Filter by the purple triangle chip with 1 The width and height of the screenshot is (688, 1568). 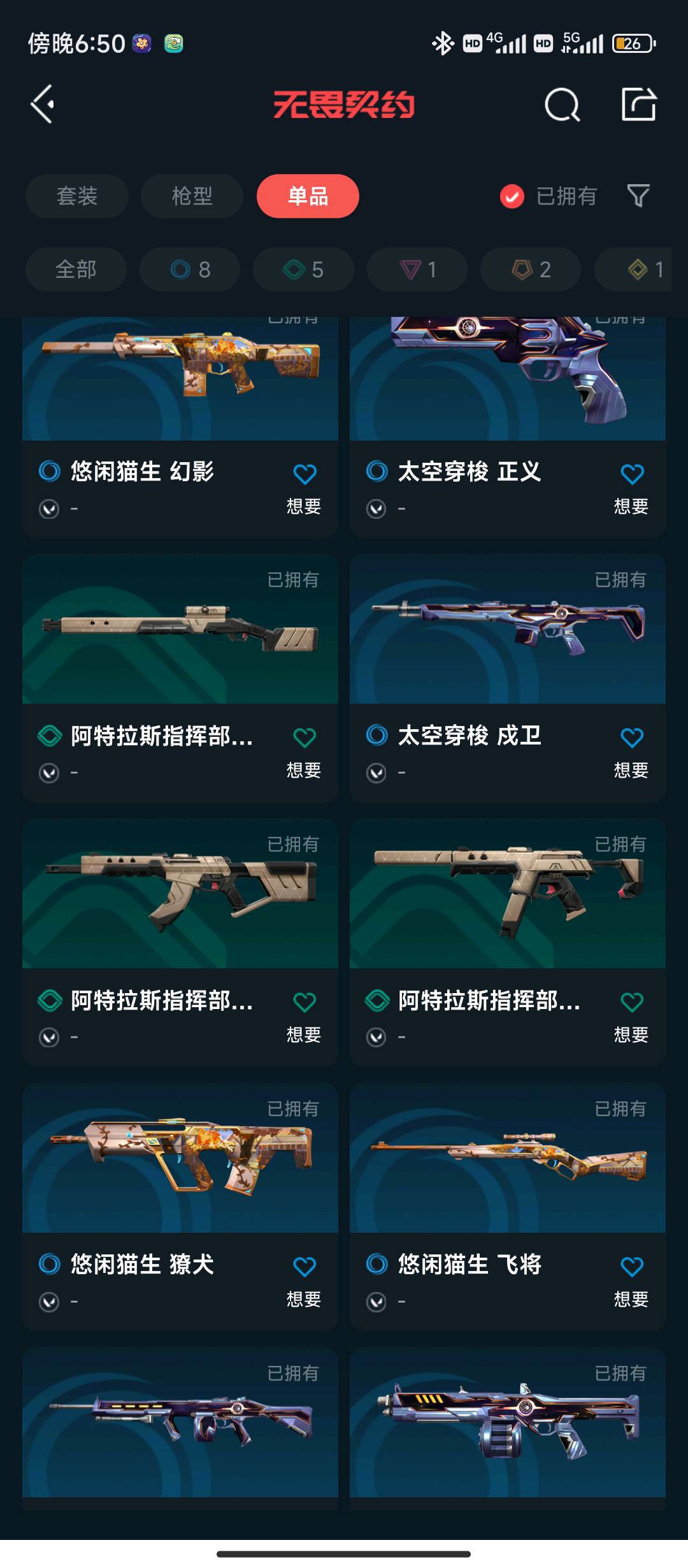[417, 270]
